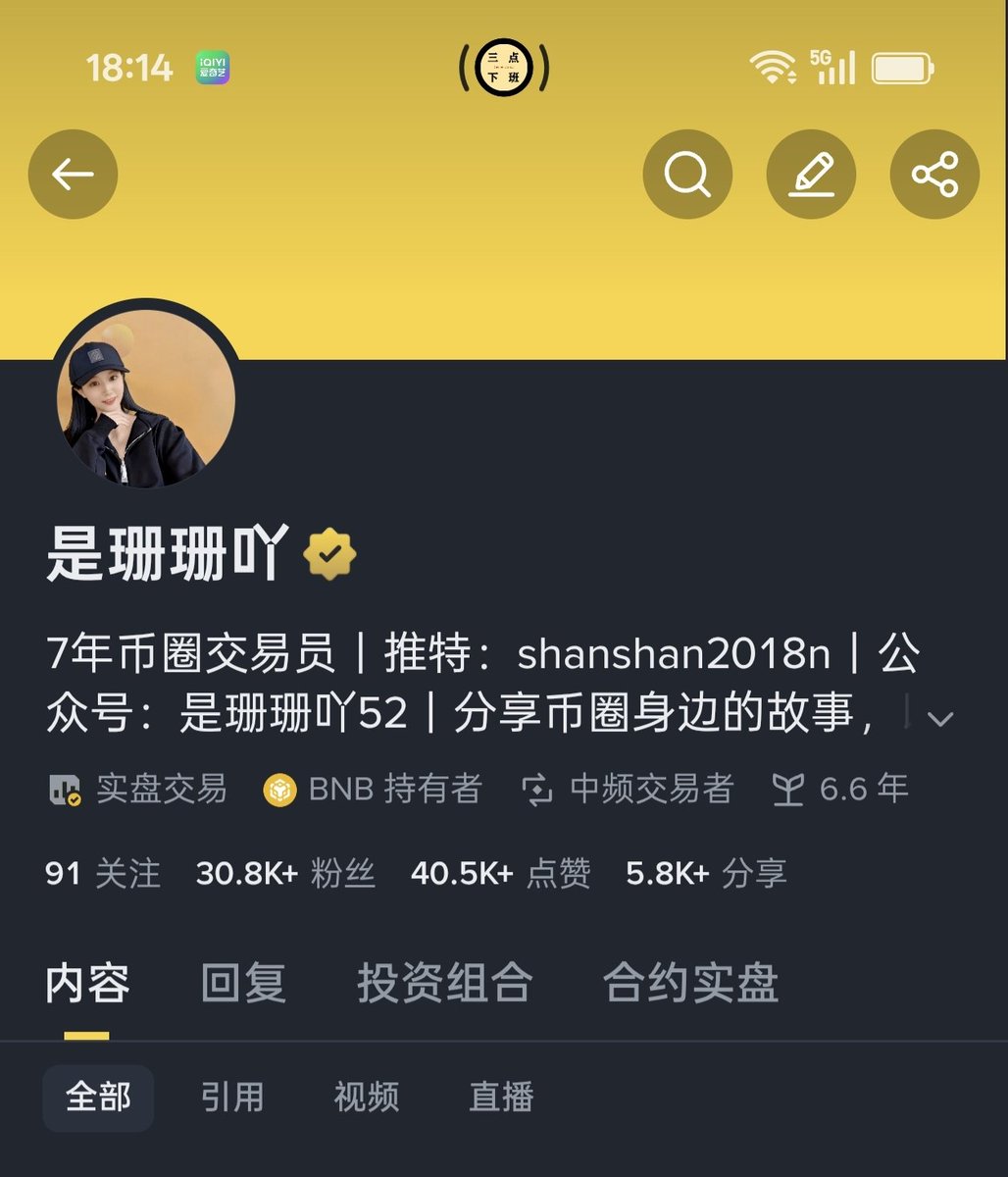
Task: Filter content by 直播
Action: tap(501, 1098)
